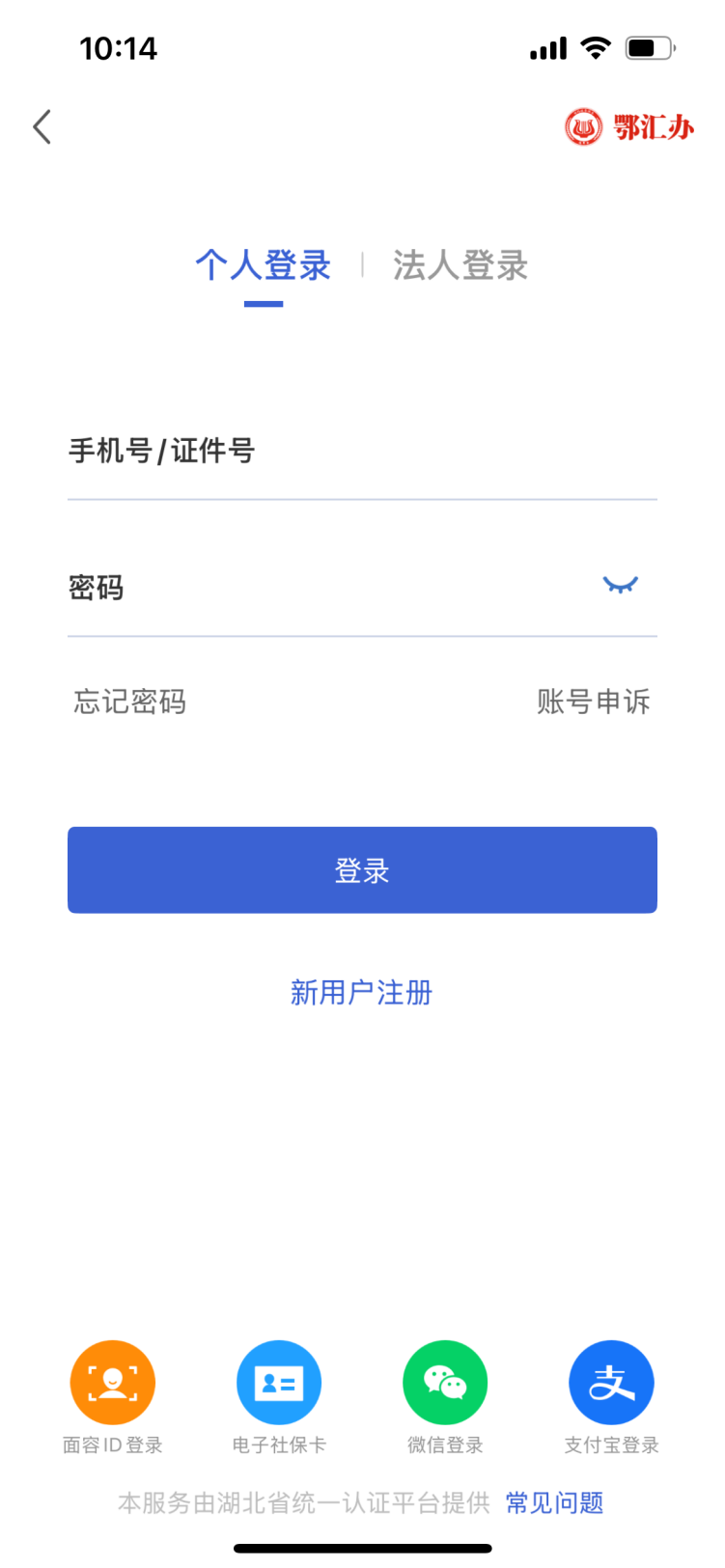Open the 忘记密码 link

130,701
